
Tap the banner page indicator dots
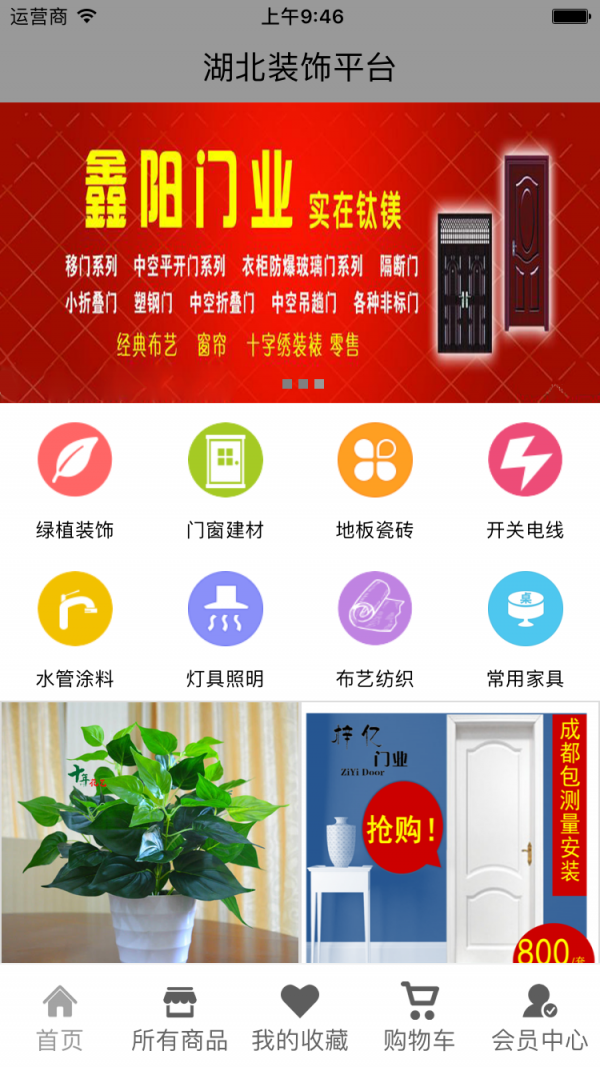pos(302,384)
